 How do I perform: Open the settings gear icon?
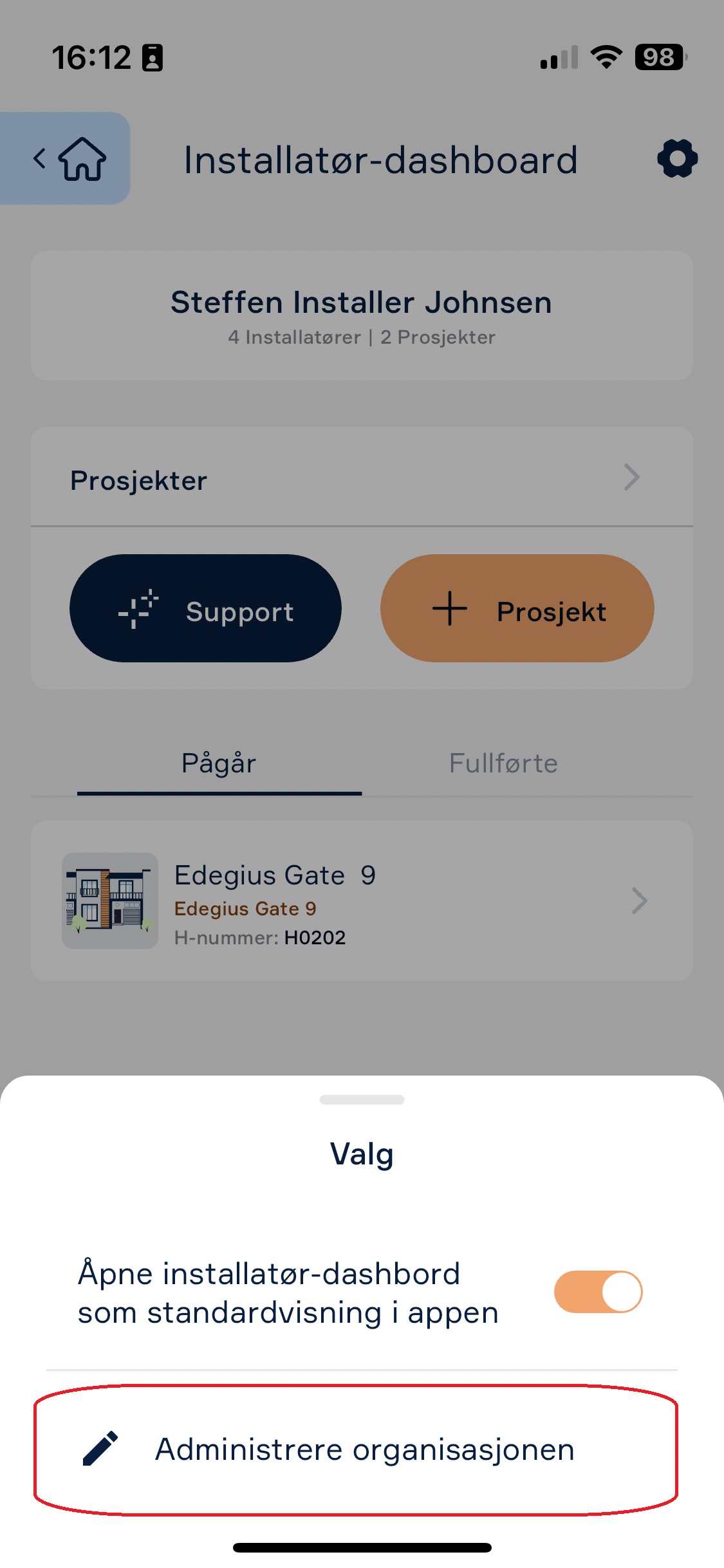pos(677,159)
